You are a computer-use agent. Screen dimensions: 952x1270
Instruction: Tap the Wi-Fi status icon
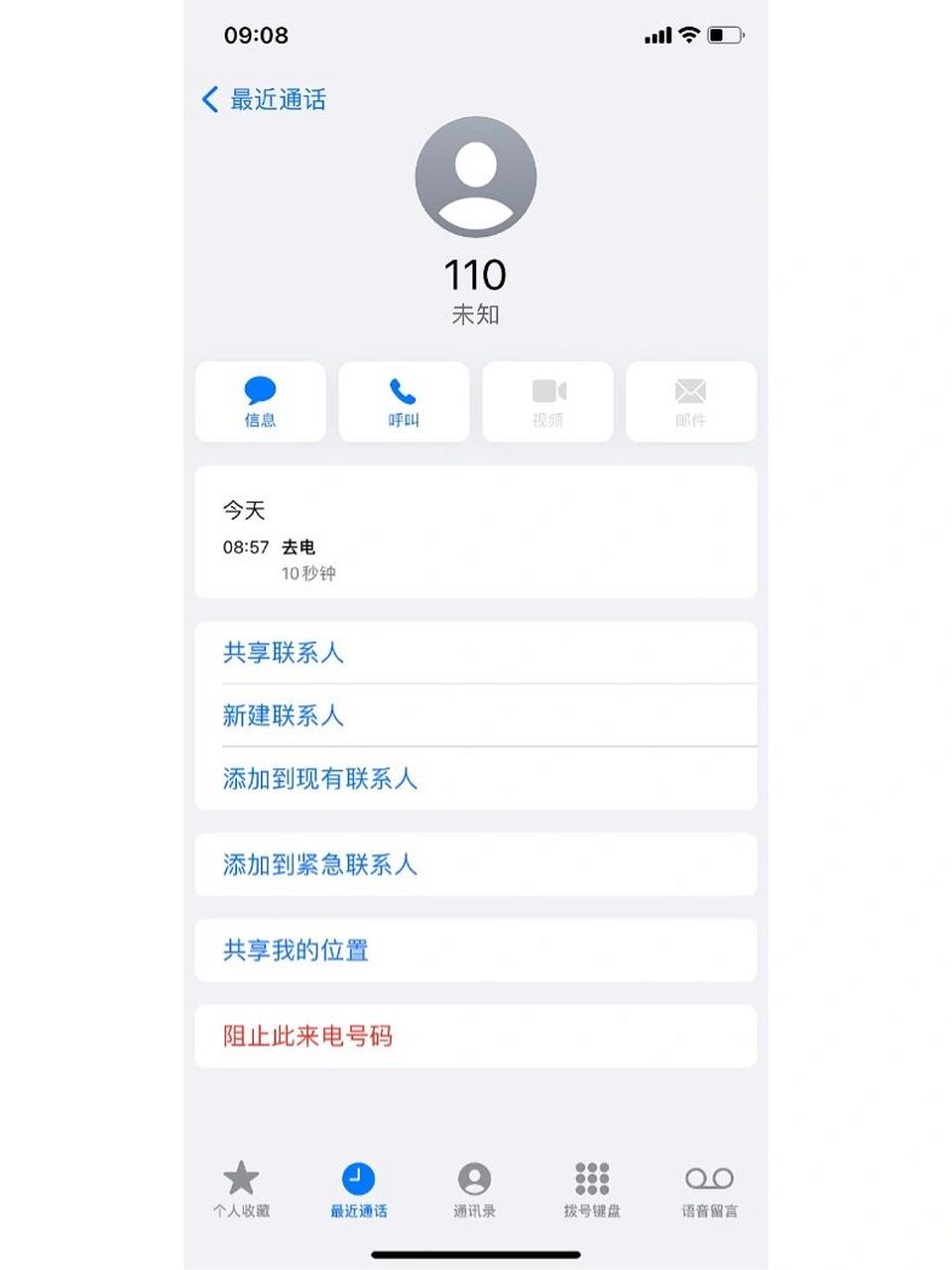(686, 33)
